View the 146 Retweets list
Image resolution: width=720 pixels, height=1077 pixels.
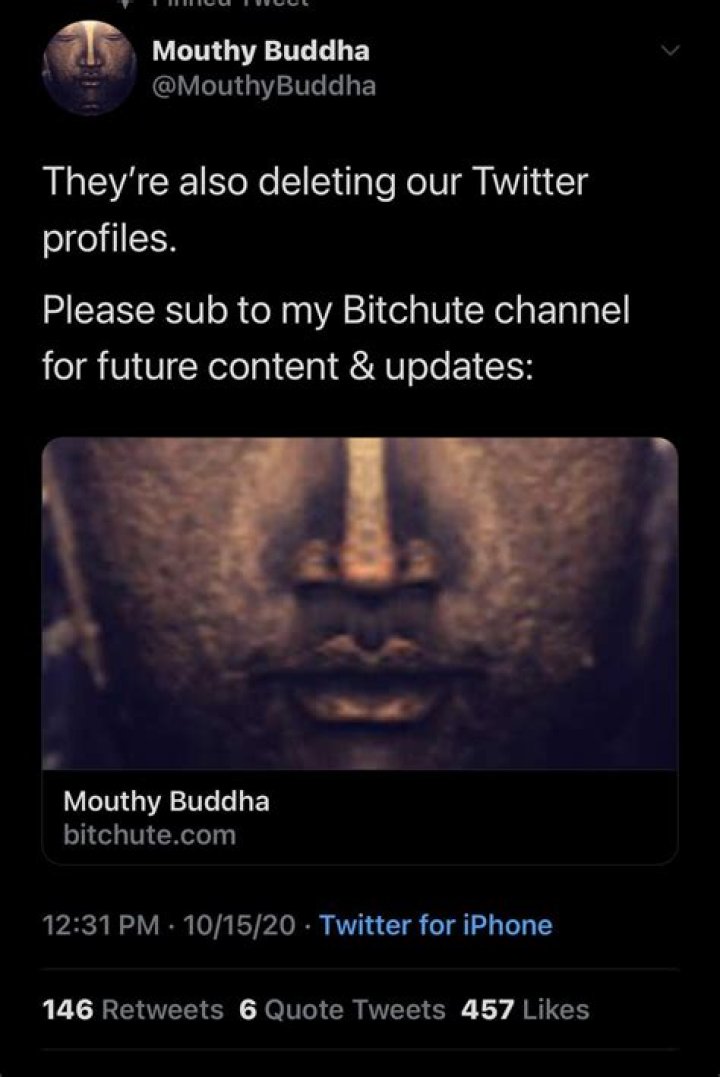pyautogui.click(x=133, y=1010)
